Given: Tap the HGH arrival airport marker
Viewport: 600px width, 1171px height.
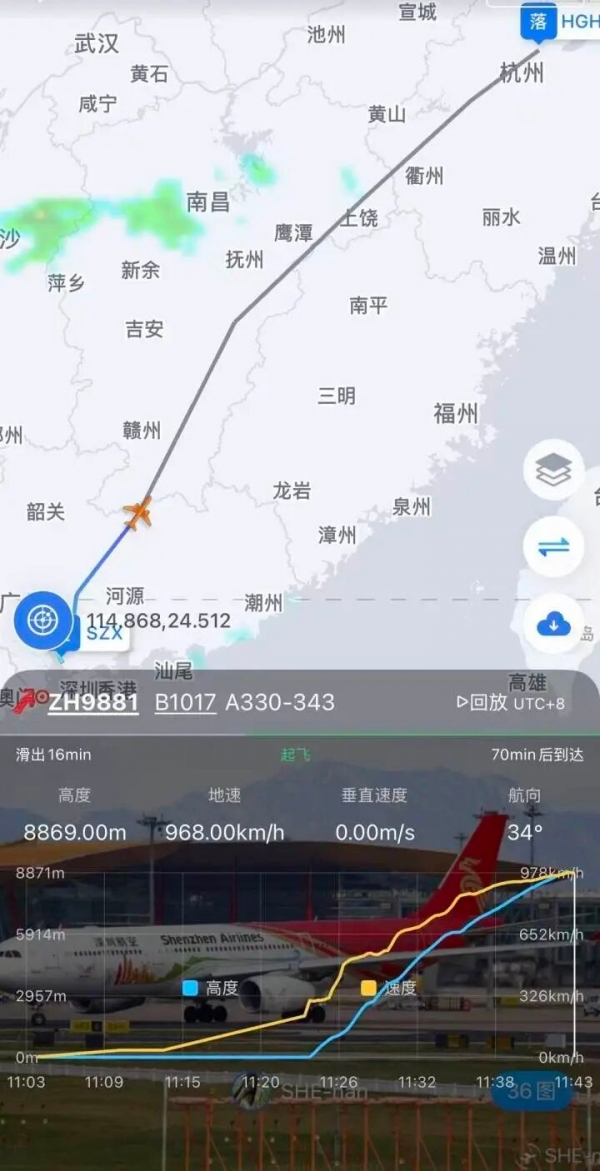Looking at the screenshot, I should pos(560,21).
